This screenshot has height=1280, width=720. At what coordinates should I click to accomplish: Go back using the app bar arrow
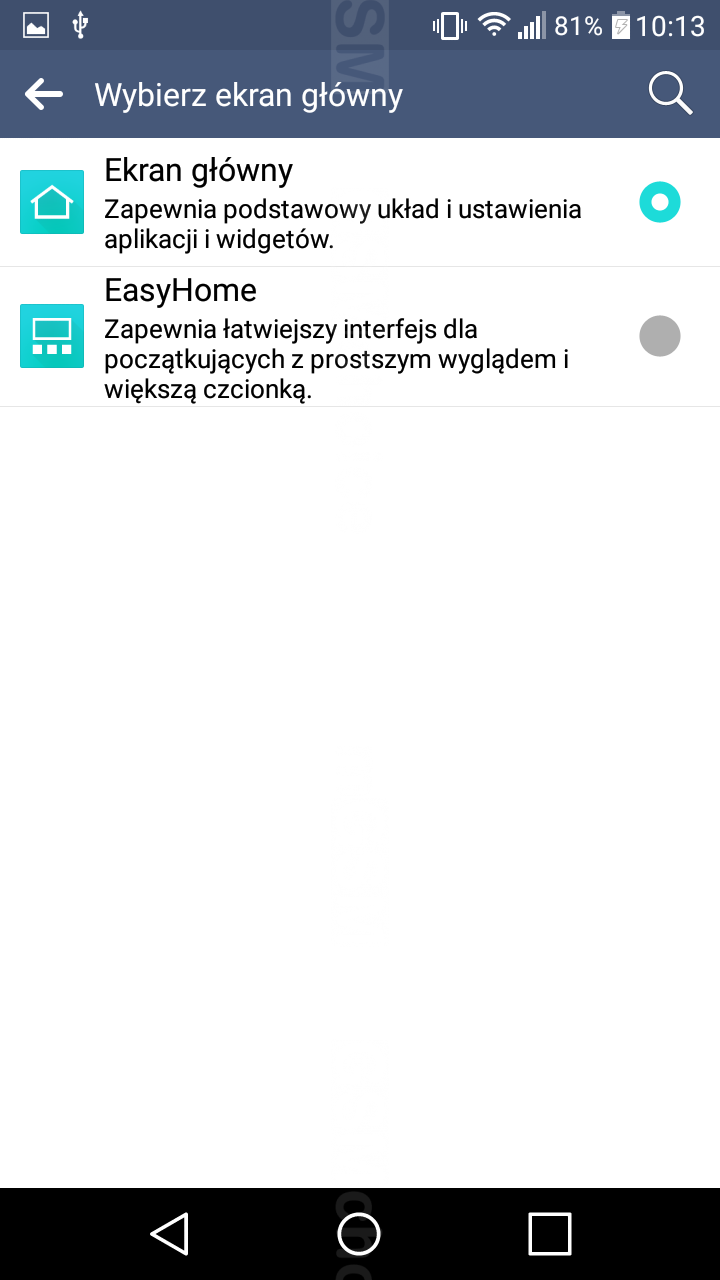coord(44,94)
